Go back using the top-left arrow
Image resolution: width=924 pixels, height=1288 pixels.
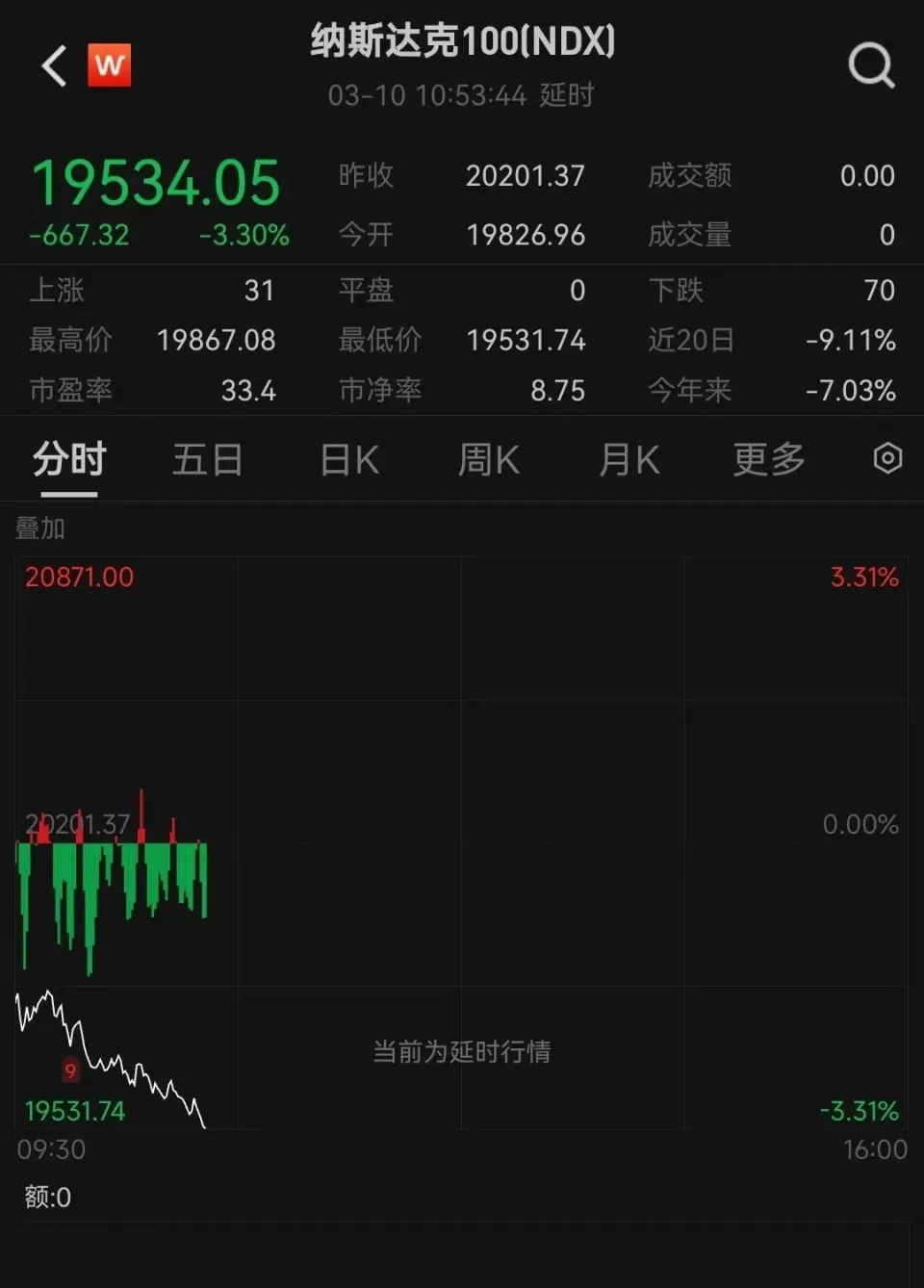coord(55,66)
